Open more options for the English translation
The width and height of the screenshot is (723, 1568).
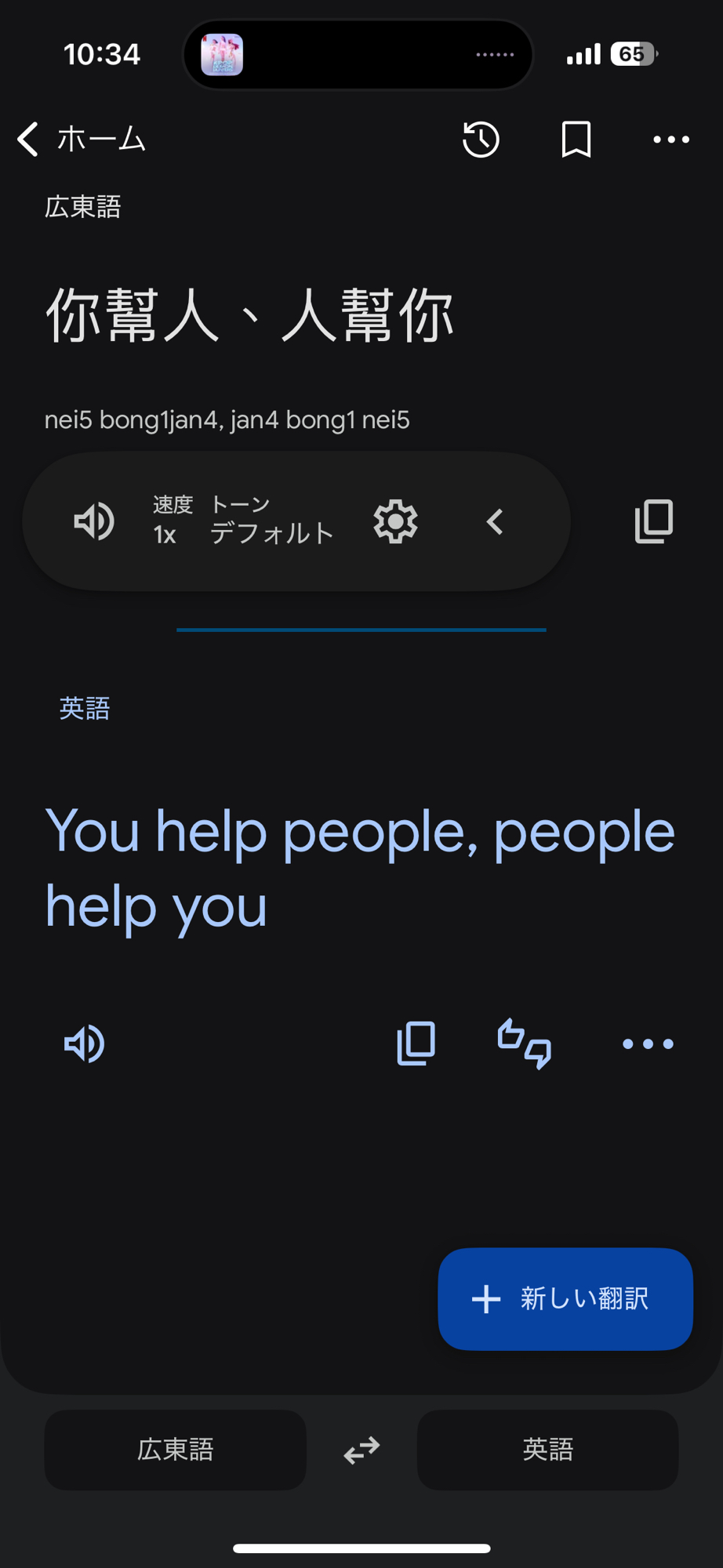[648, 1044]
